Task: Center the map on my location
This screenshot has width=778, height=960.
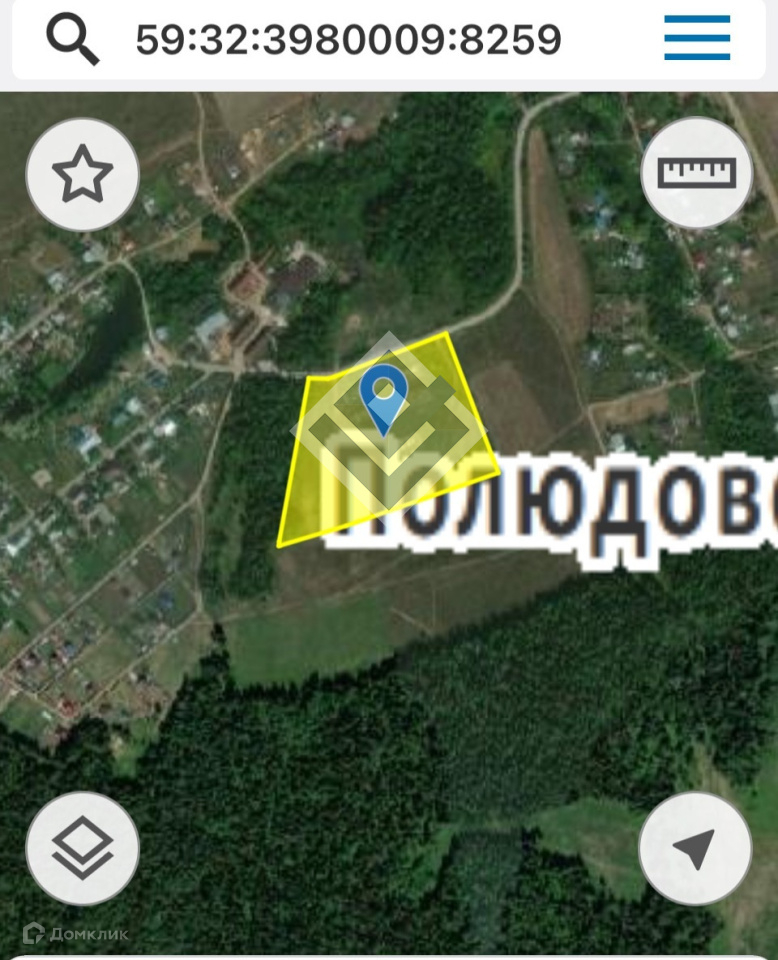Action: [695, 848]
